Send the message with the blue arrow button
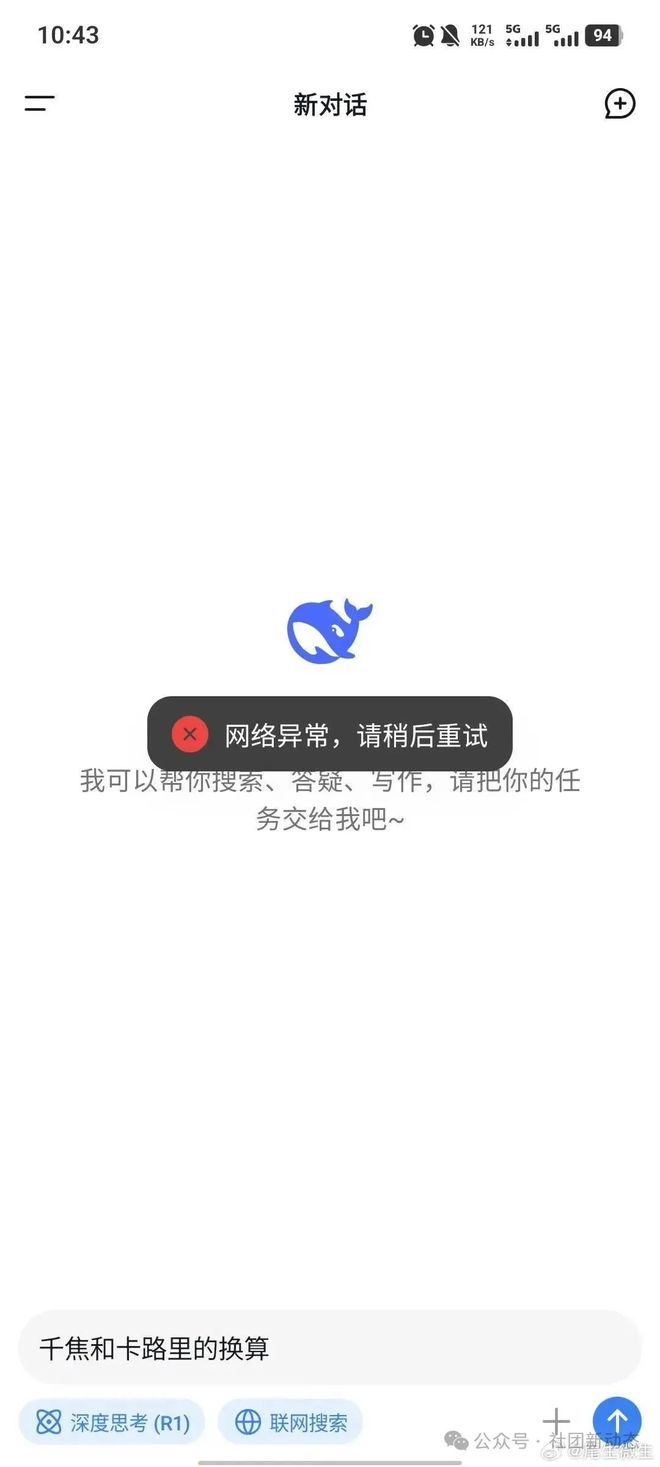Viewport: 660px width, 1467px height. point(617,1420)
